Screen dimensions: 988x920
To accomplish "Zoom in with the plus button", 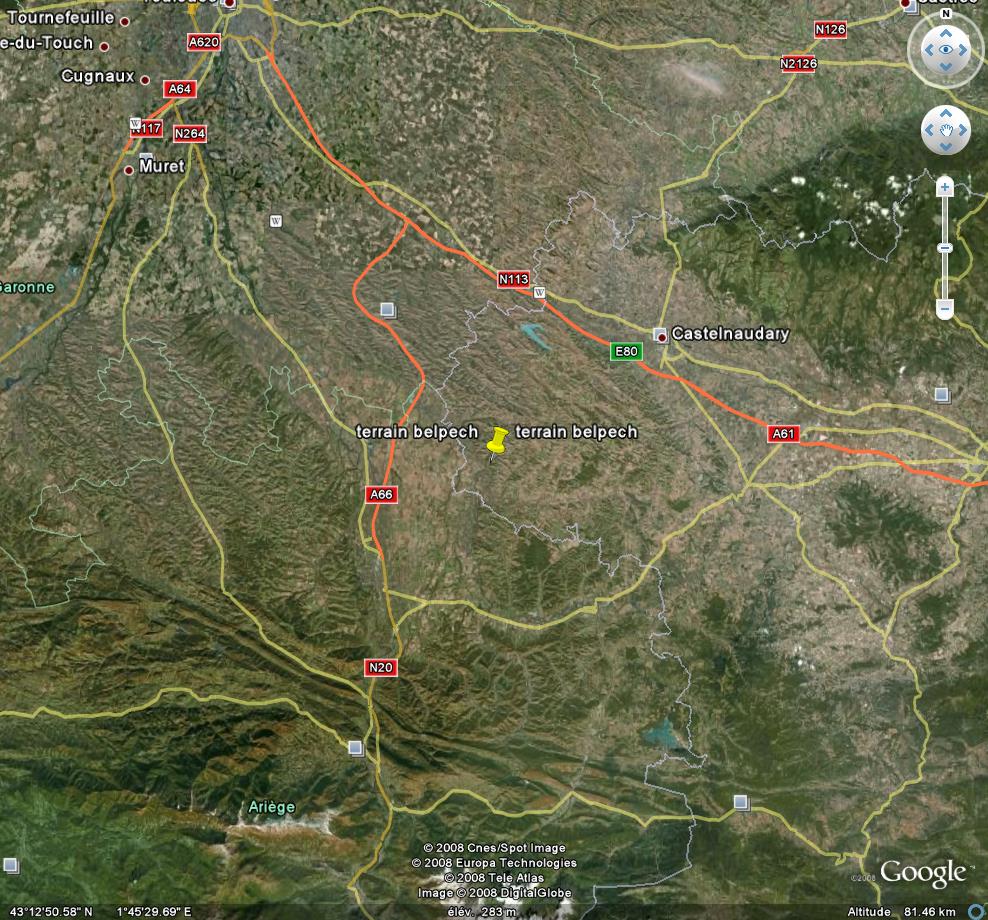I will click(x=945, y=187).
